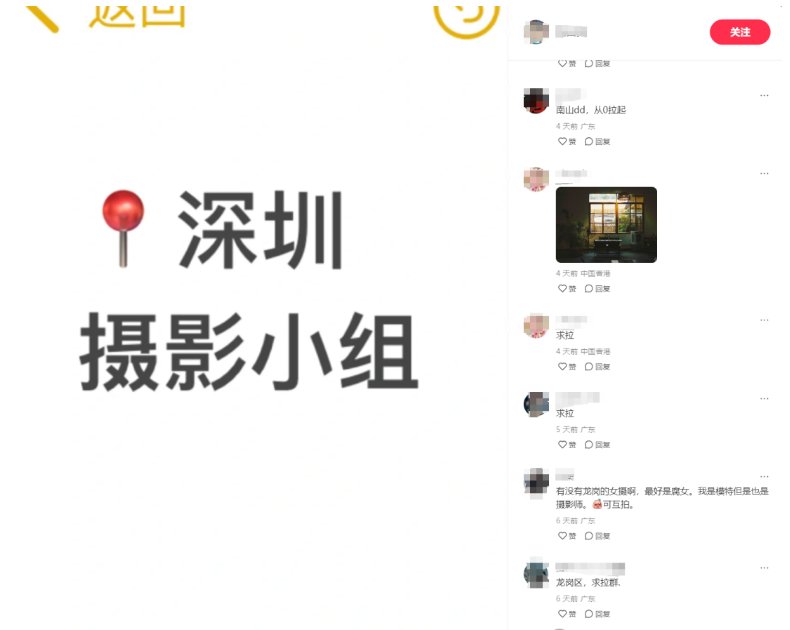Reply to the comment containing the storefront photo
The width and height of the screenshot is (790, 630).
tap(597, 288)
